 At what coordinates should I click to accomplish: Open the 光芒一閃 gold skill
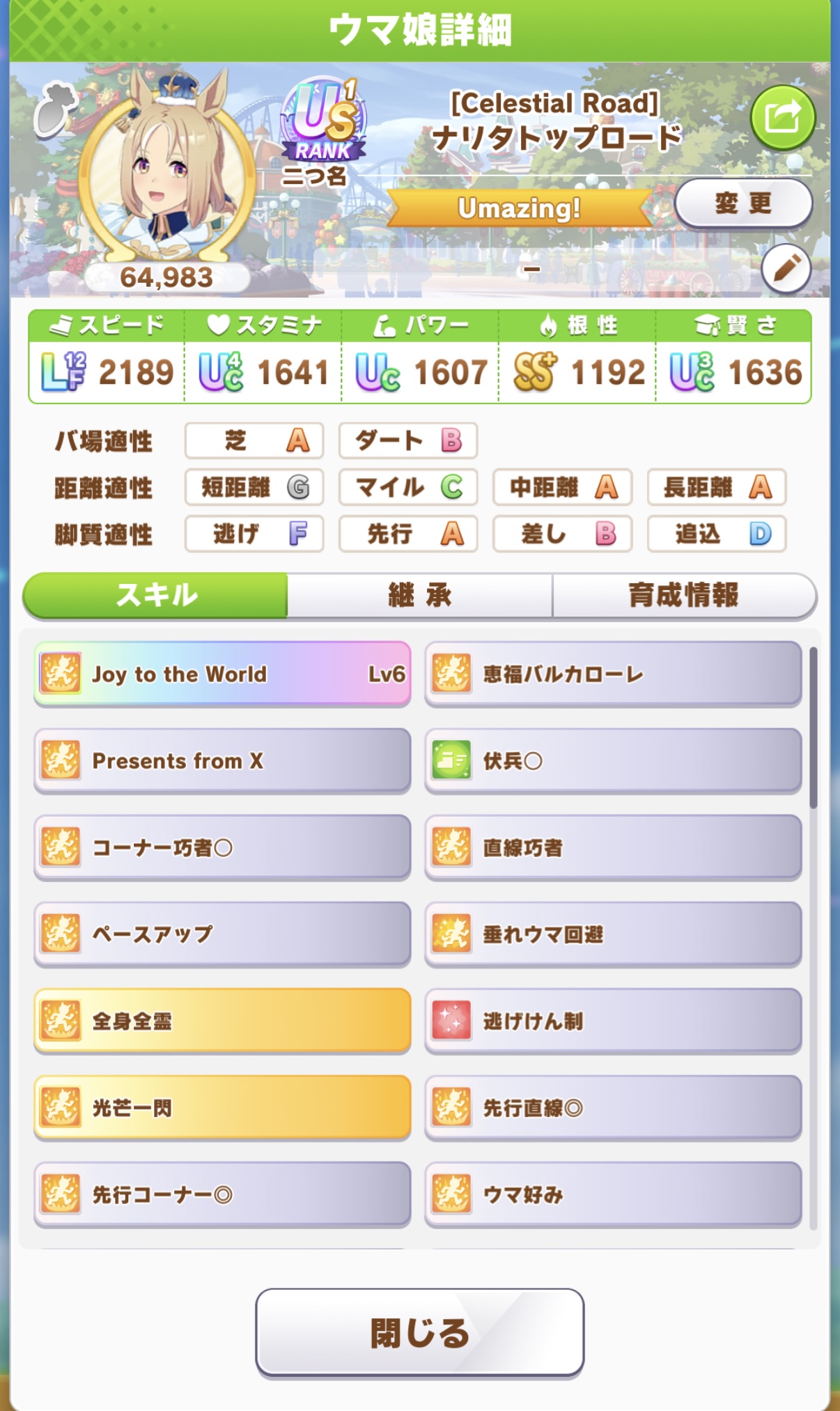point(222,1107)
